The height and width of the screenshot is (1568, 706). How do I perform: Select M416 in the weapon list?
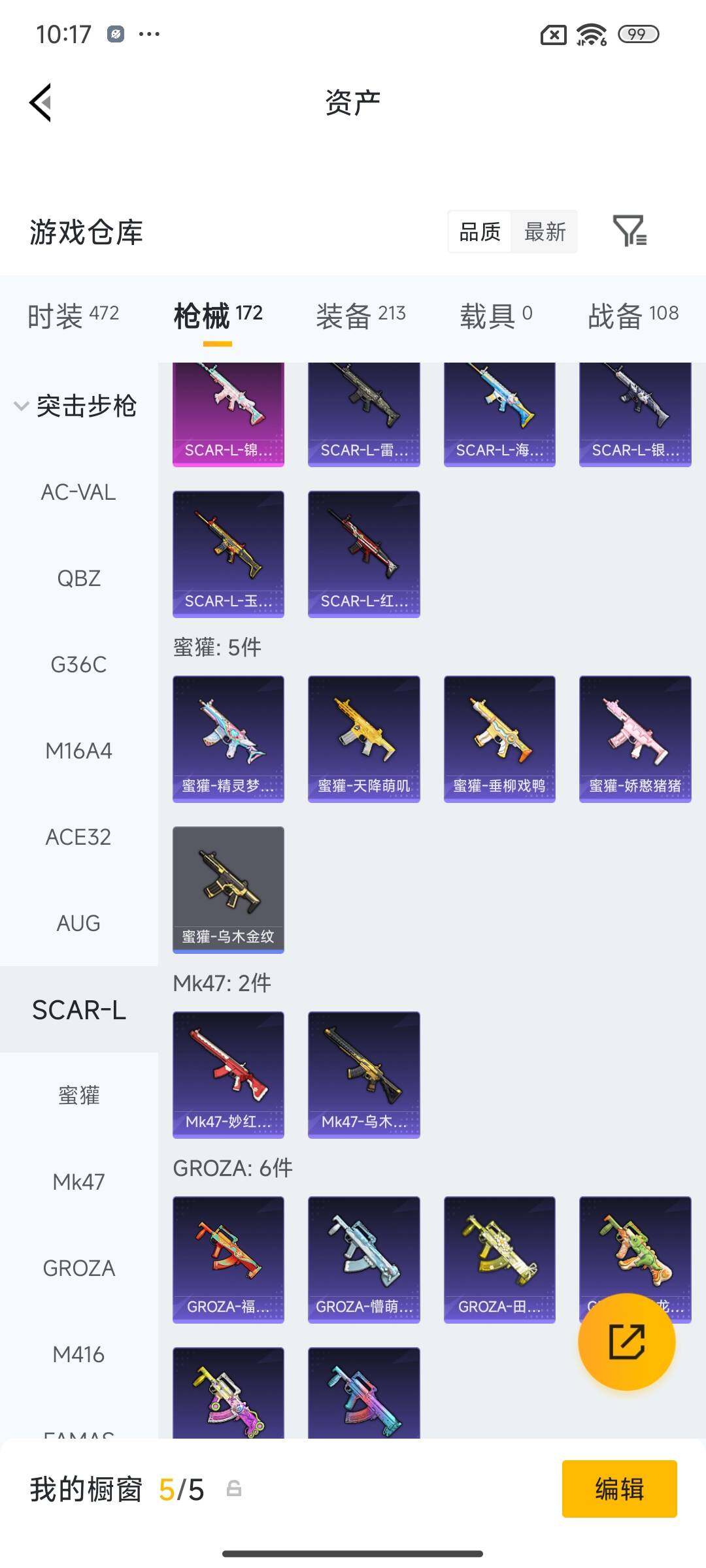(78, 1354)
